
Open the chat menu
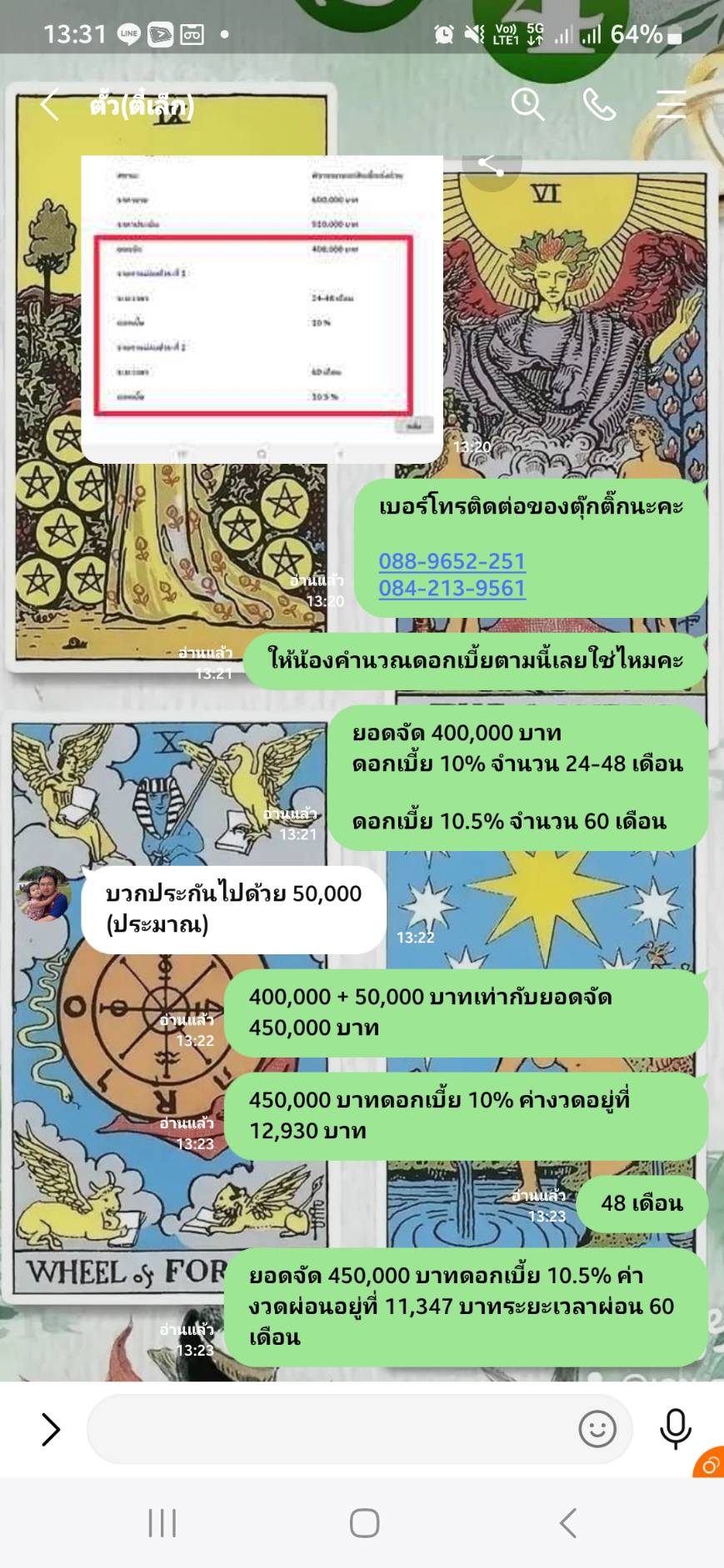click(x=671, y=105)
